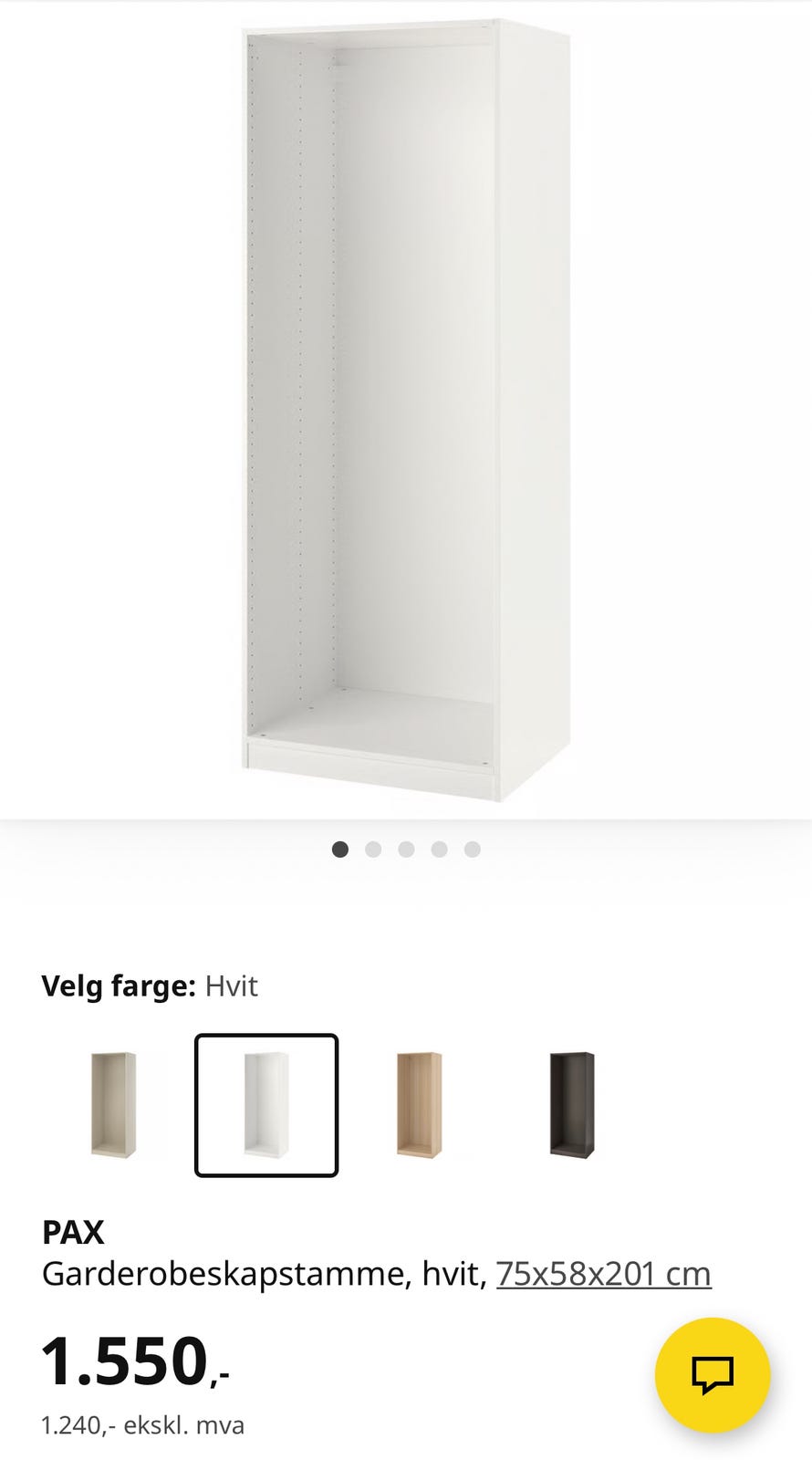Image resolution: width=812 pixels, height=1460 pixels.
Task: Select the fourth image carousel dot
Action: (439, 849)
